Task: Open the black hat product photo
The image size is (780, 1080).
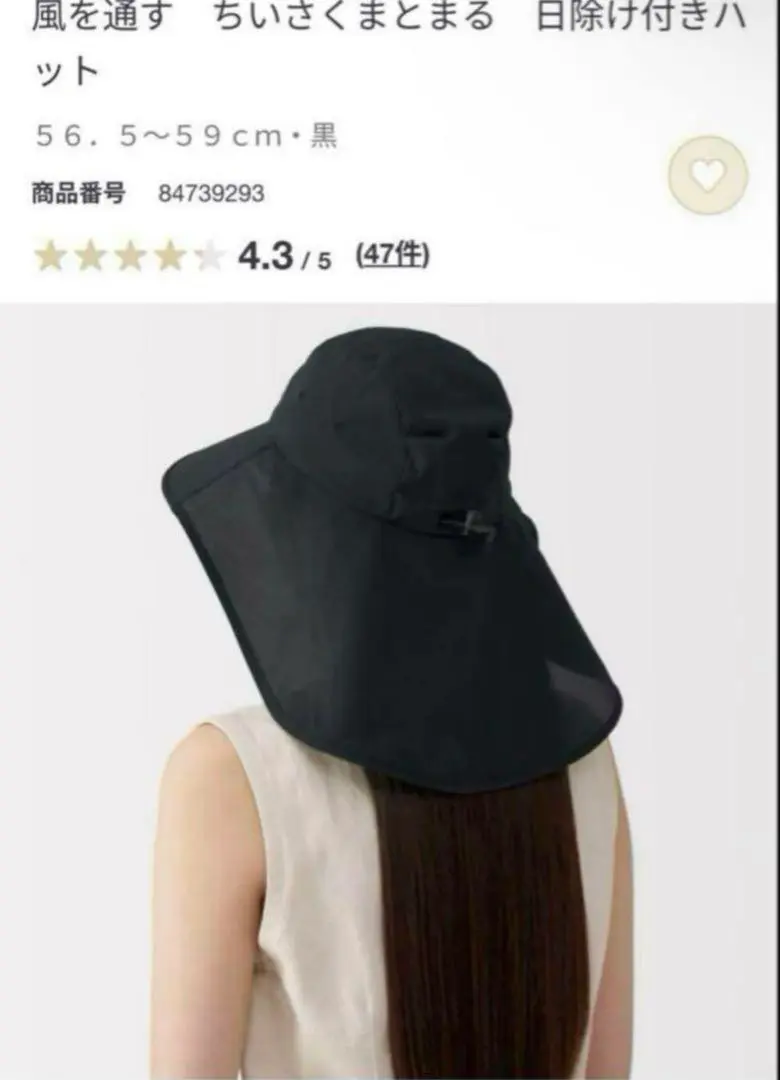Action: (x=390, y=600)
